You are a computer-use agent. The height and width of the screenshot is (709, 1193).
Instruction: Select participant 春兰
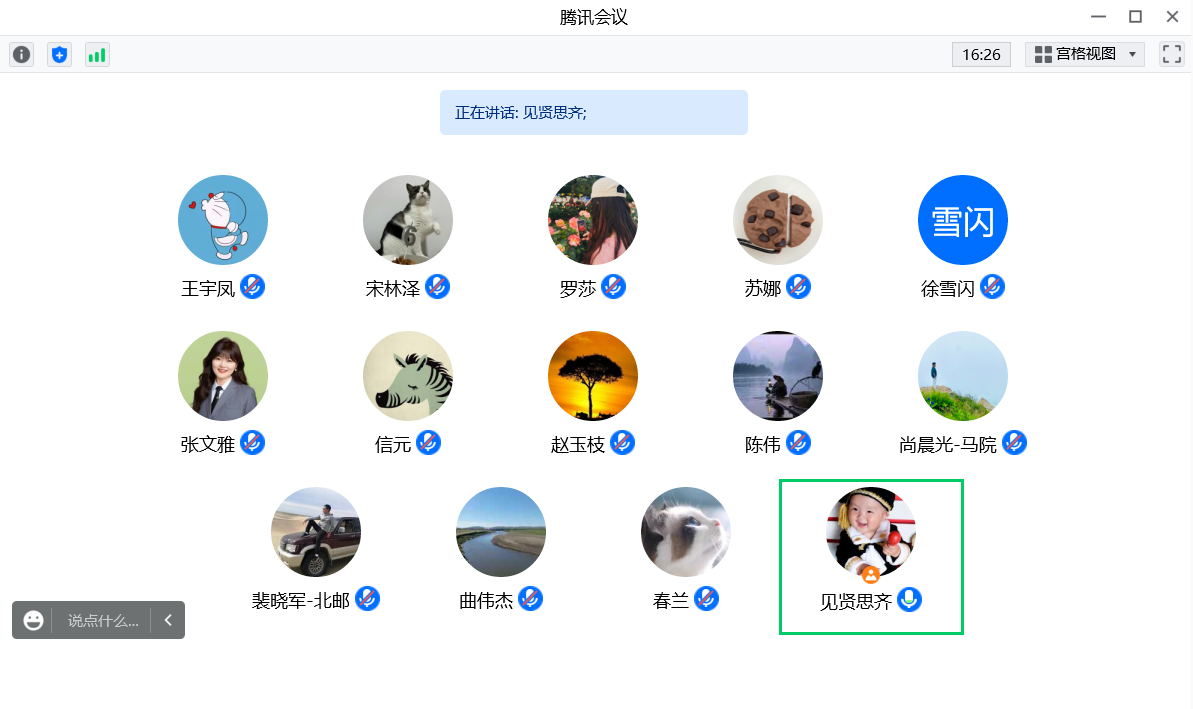tap(685, 532)
